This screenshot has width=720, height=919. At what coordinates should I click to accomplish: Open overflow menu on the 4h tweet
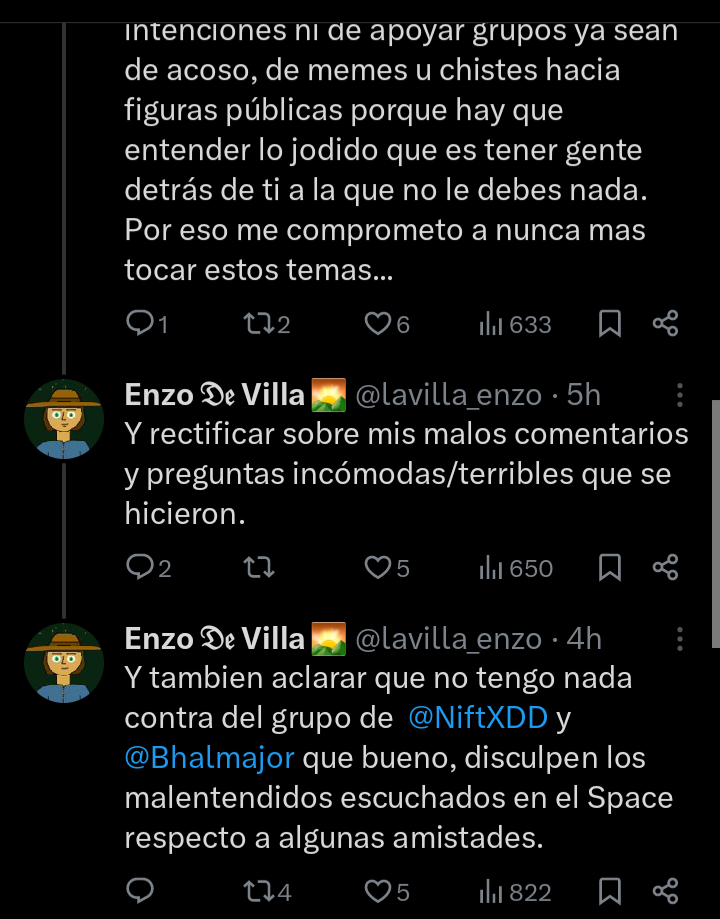680,638
